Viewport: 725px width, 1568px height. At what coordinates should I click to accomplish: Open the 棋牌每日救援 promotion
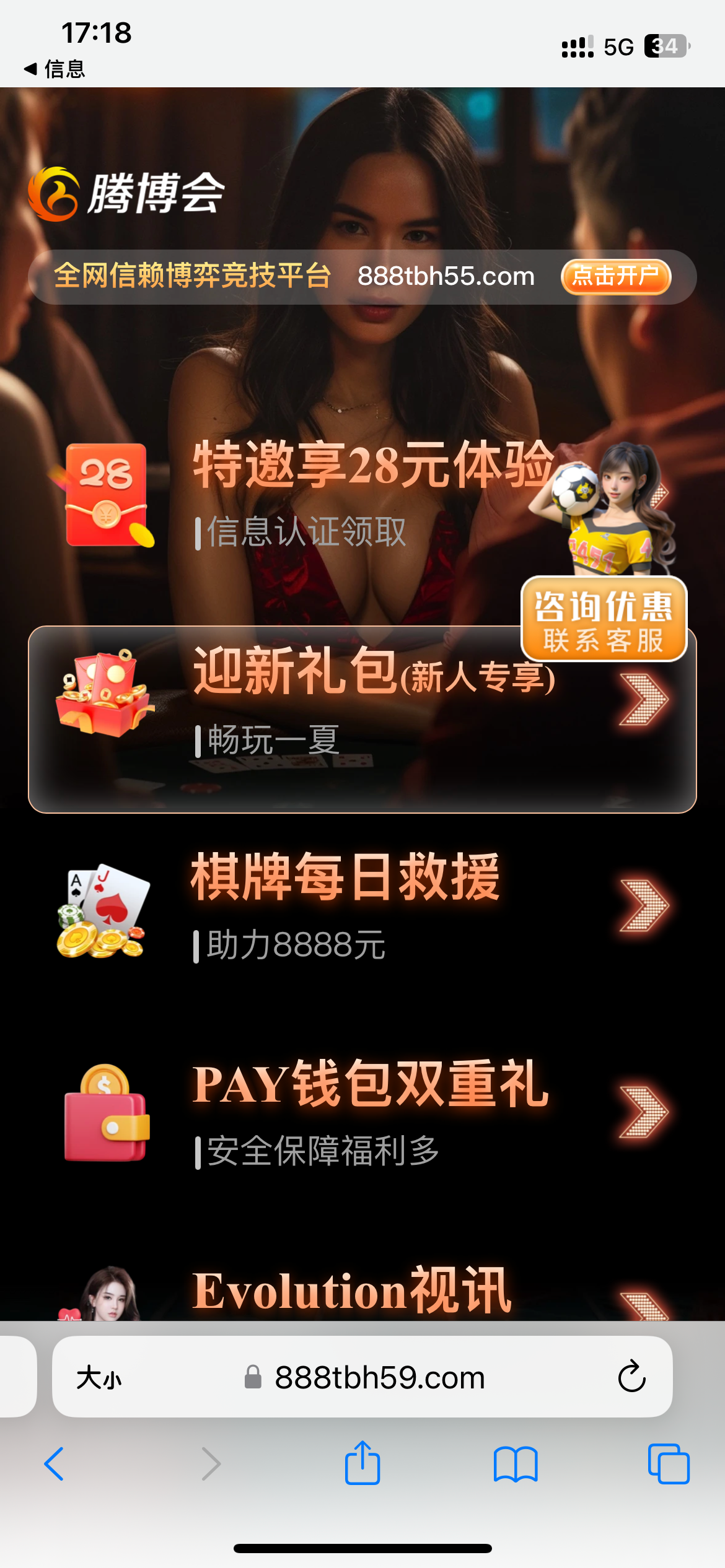362,904
